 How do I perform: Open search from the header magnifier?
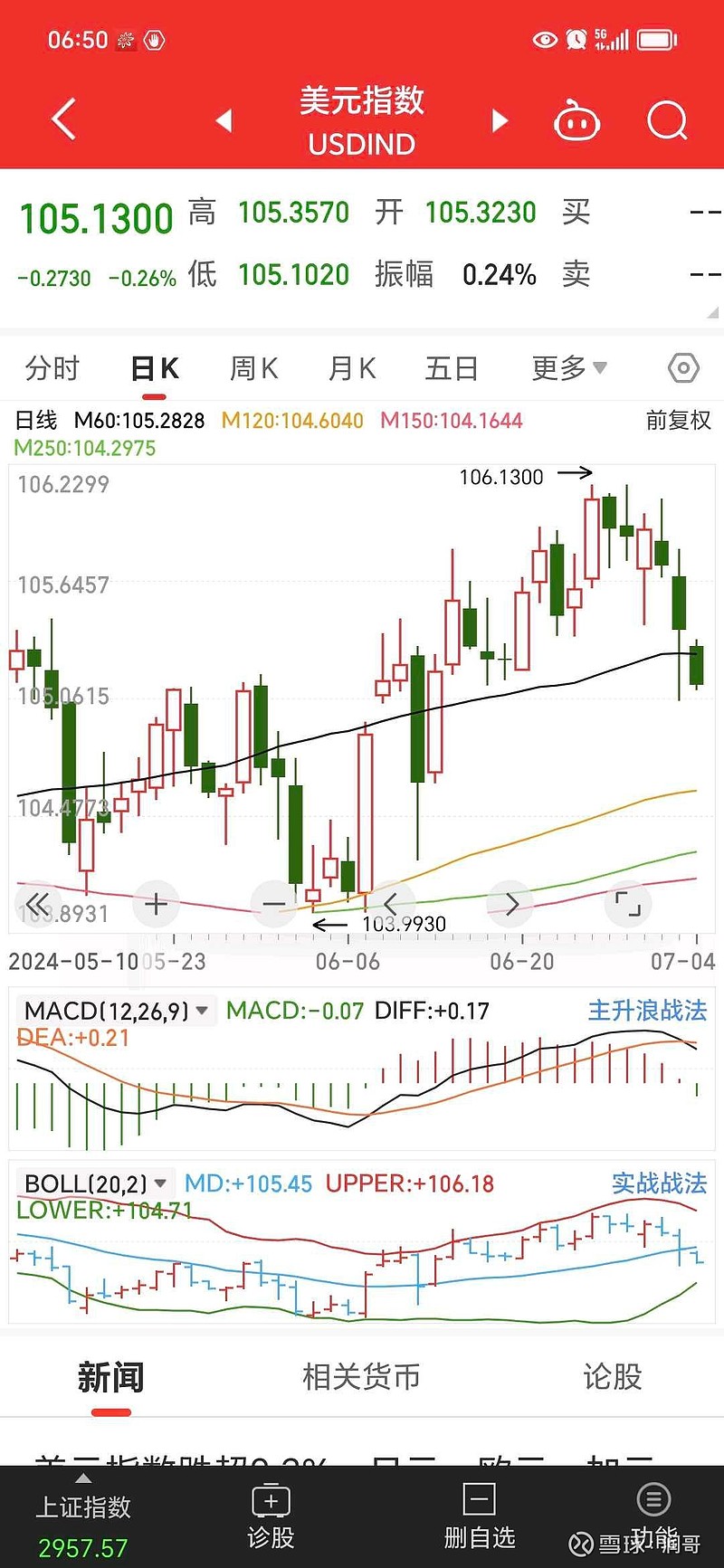[667, 120]
